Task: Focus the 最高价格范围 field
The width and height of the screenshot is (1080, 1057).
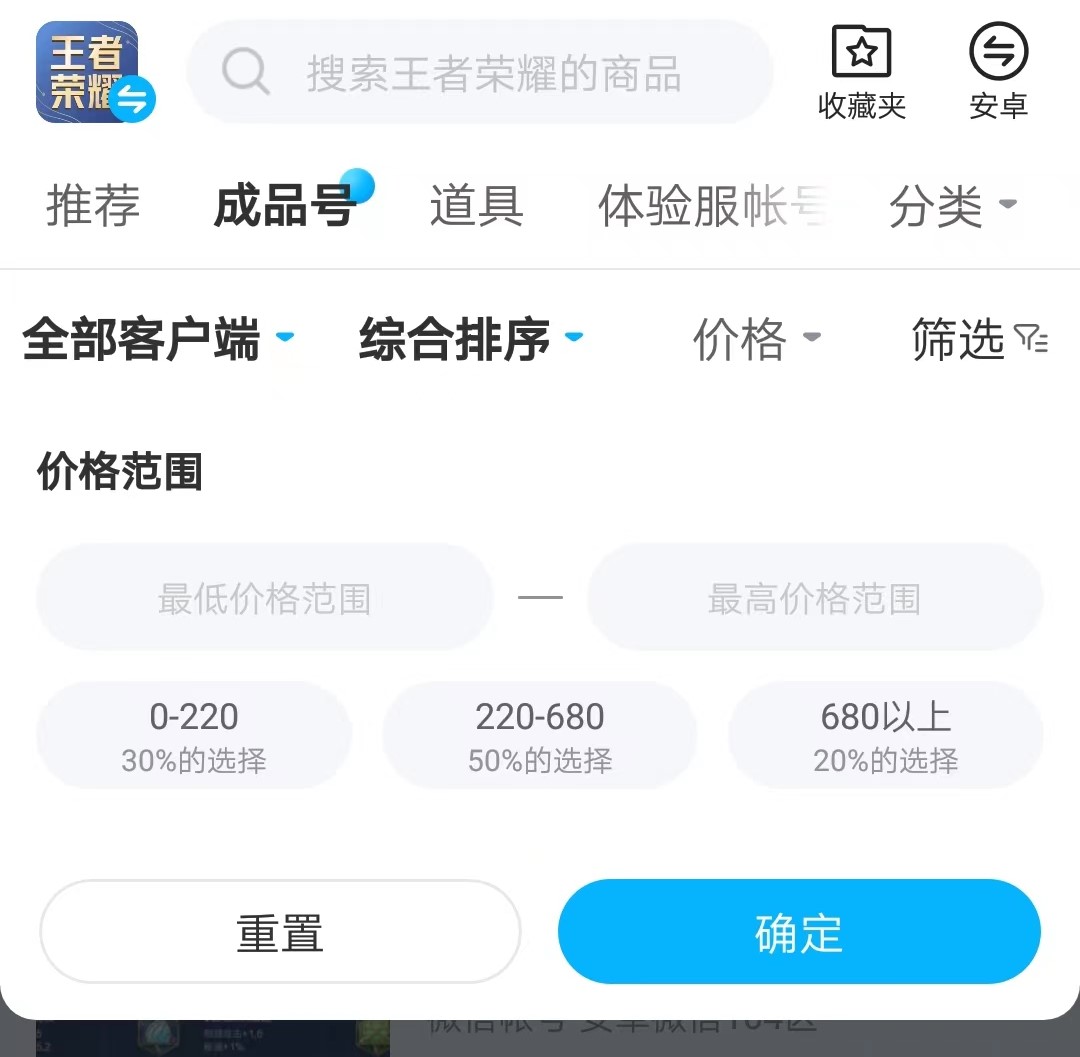Action: [x=814, y=598]
